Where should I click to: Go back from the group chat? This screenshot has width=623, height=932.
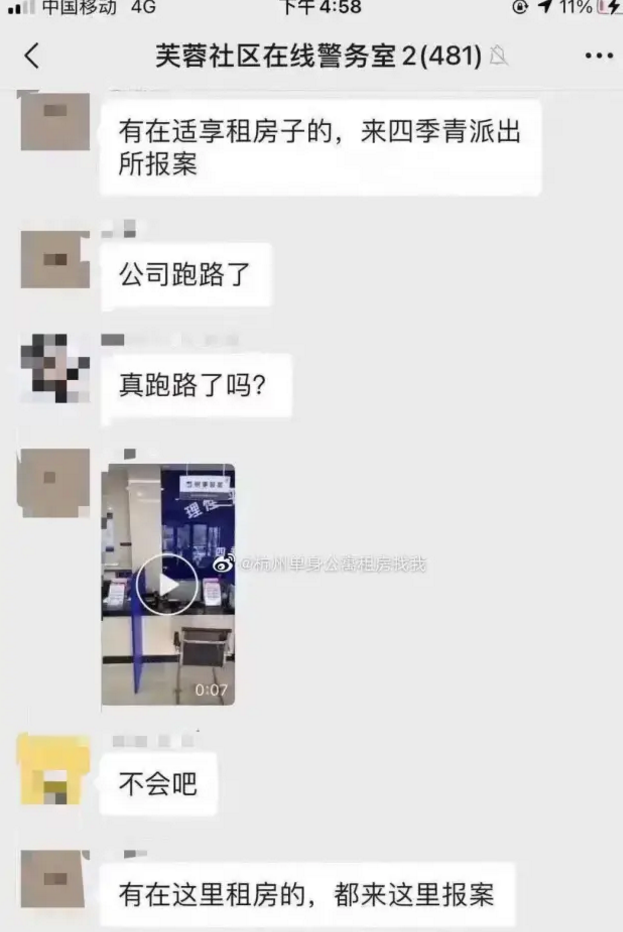pyautogui.click(x=32, y=56)
